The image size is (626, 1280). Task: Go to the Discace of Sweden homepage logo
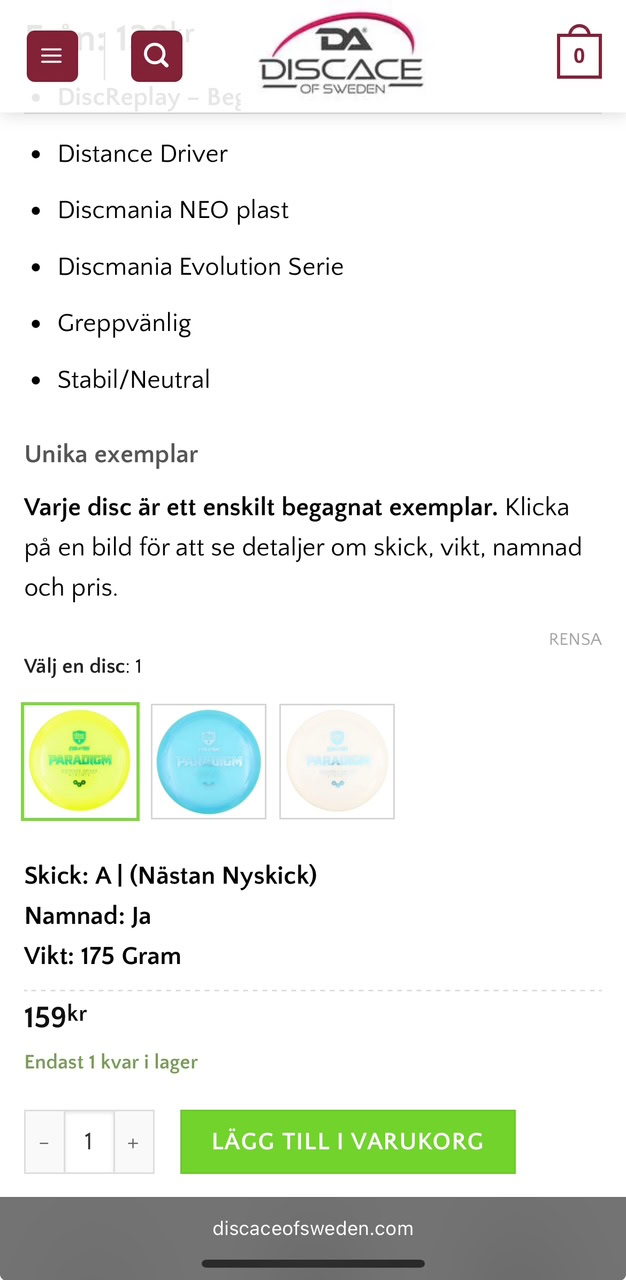[x=341, y=57]
